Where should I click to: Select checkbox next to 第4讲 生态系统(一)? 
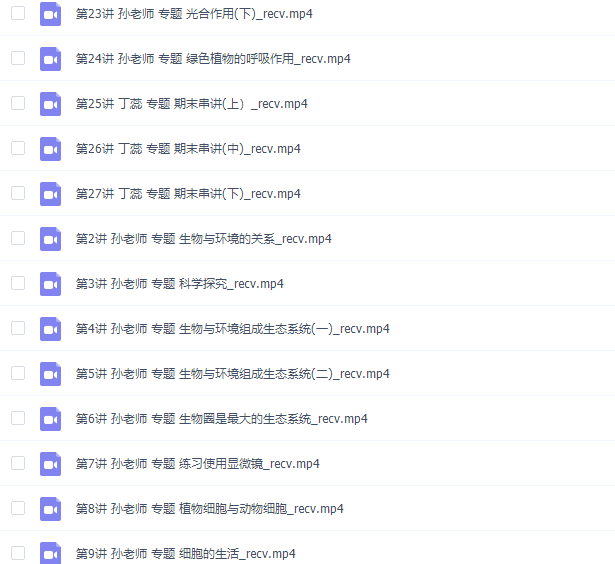18,328
